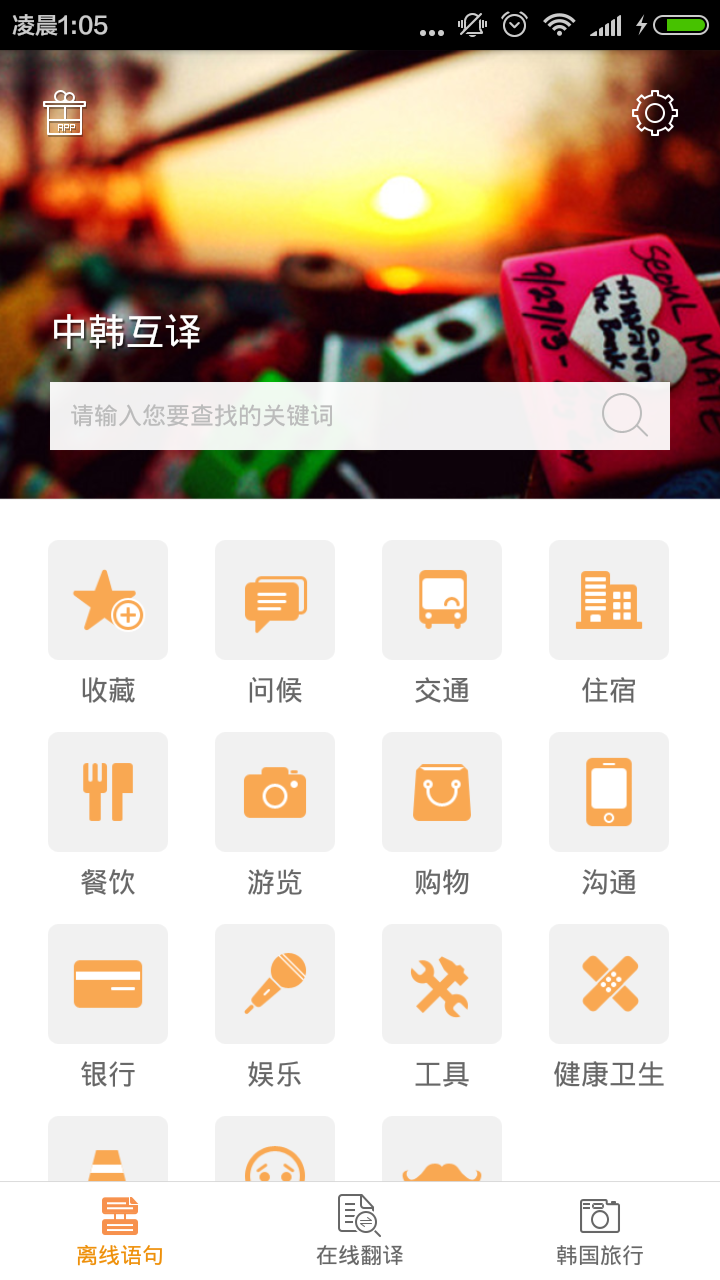720x1280 pixels.
Task: Select the 健康卫生 health category
Action: click(609, 985)
